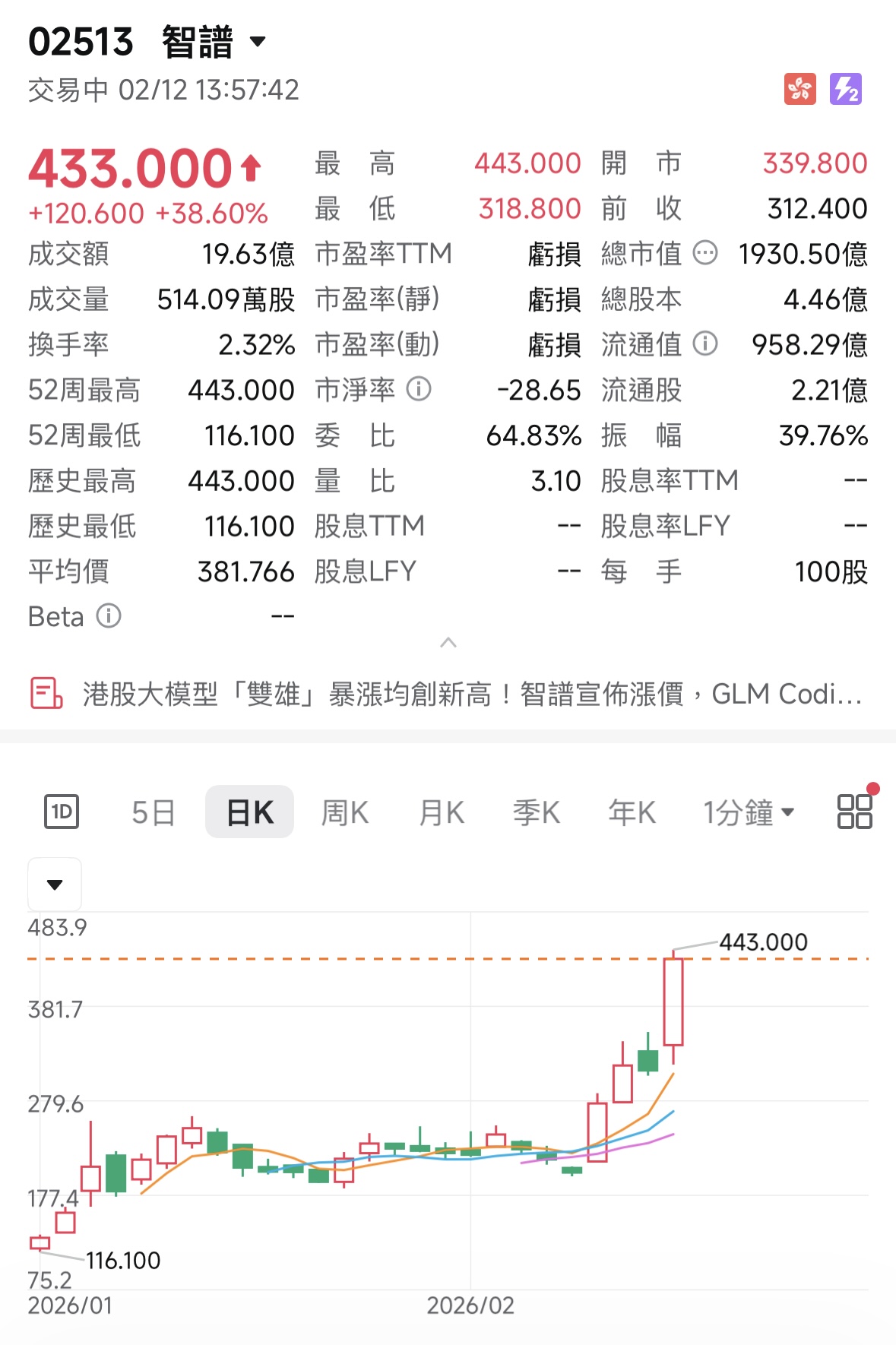896x1345 pixels.
Task: Switch to the 年K yearly chart tab
Action: tap(631, 812)
